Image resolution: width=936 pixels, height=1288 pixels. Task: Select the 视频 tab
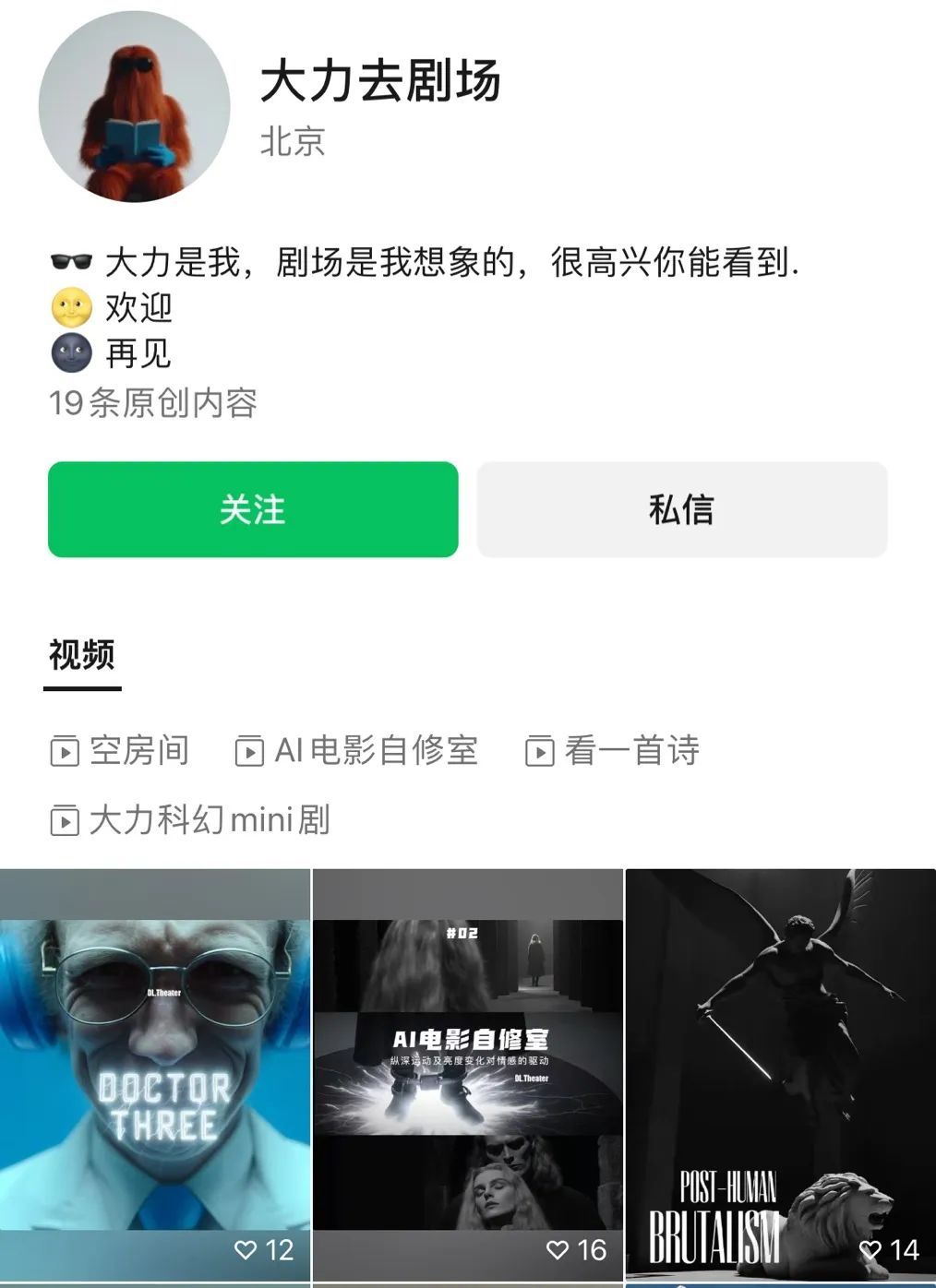click(x=82, y=655)
